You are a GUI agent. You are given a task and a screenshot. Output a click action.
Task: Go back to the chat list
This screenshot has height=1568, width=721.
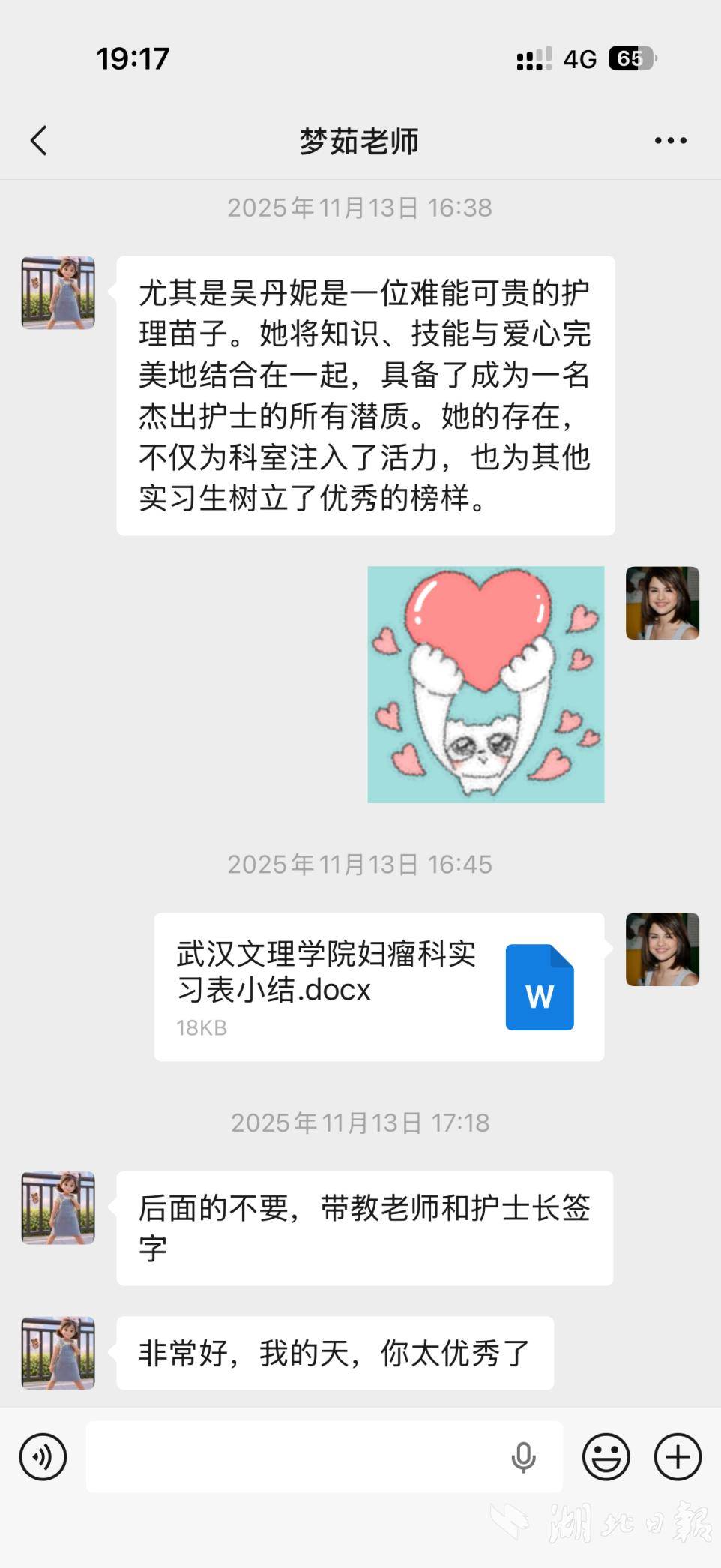(39, 140)
